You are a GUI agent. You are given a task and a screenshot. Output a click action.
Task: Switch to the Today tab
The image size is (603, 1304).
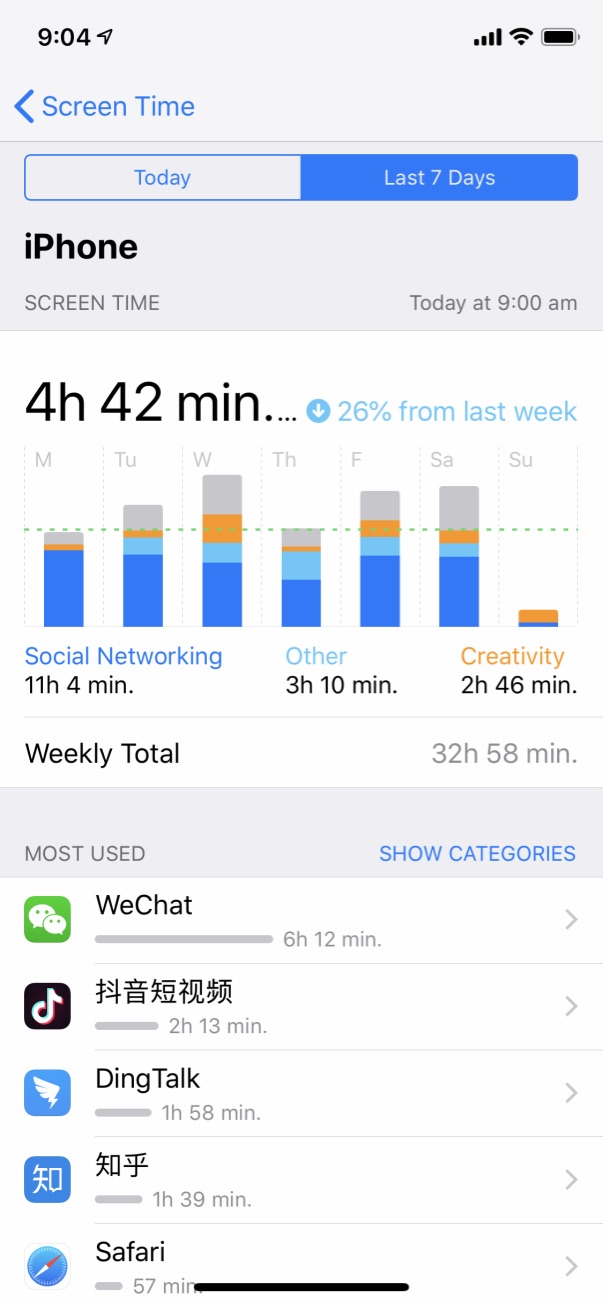(163, 178)
